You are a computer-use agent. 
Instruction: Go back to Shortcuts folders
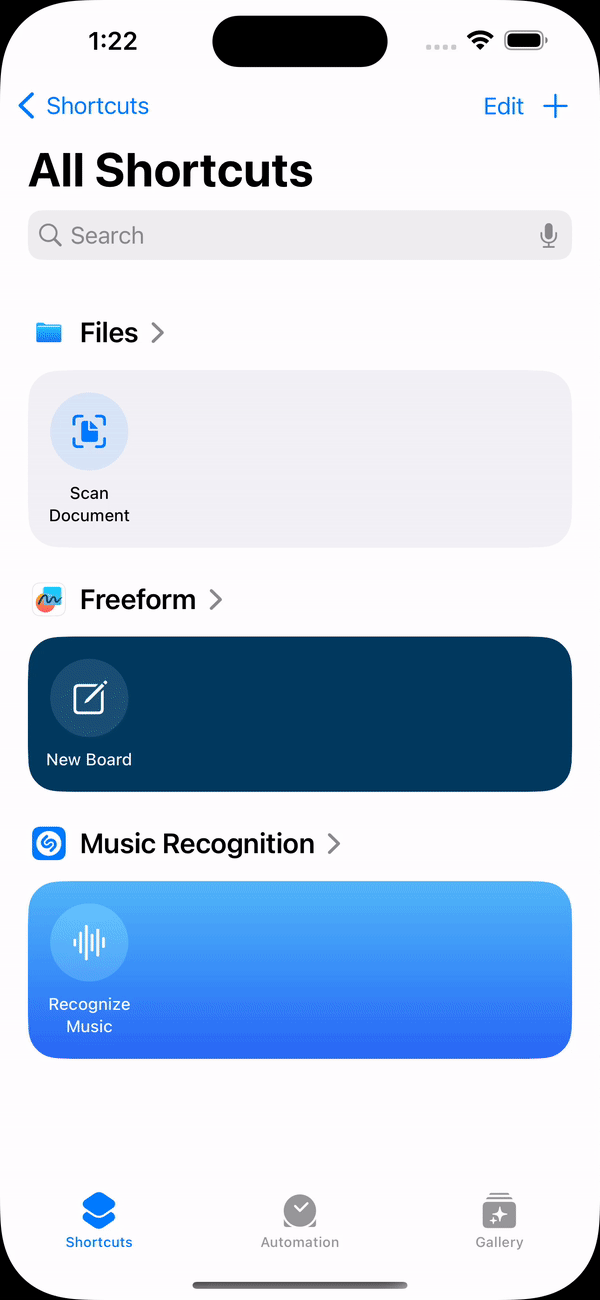84,106
